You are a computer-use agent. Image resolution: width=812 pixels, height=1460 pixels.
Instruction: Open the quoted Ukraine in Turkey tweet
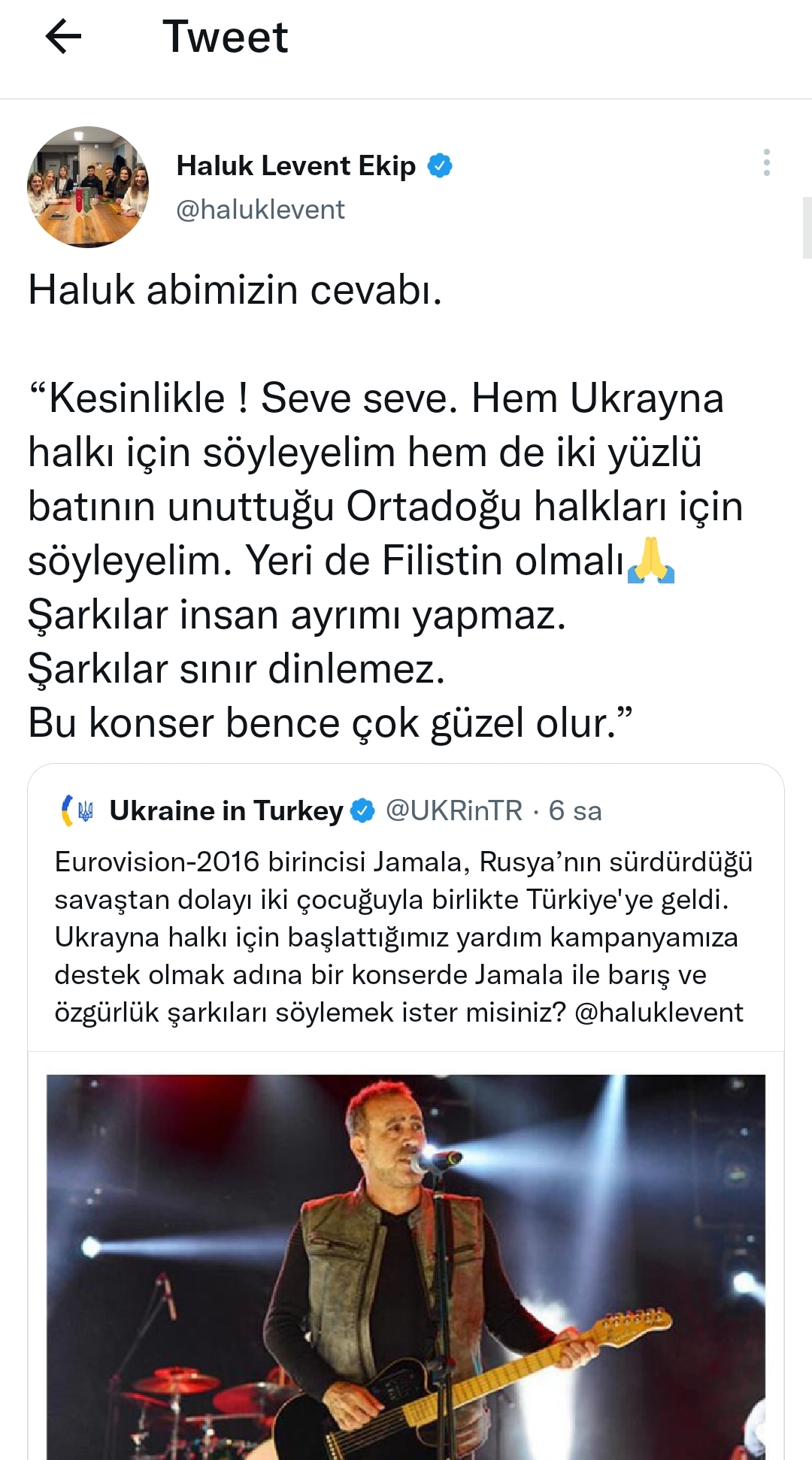(404, 937)
